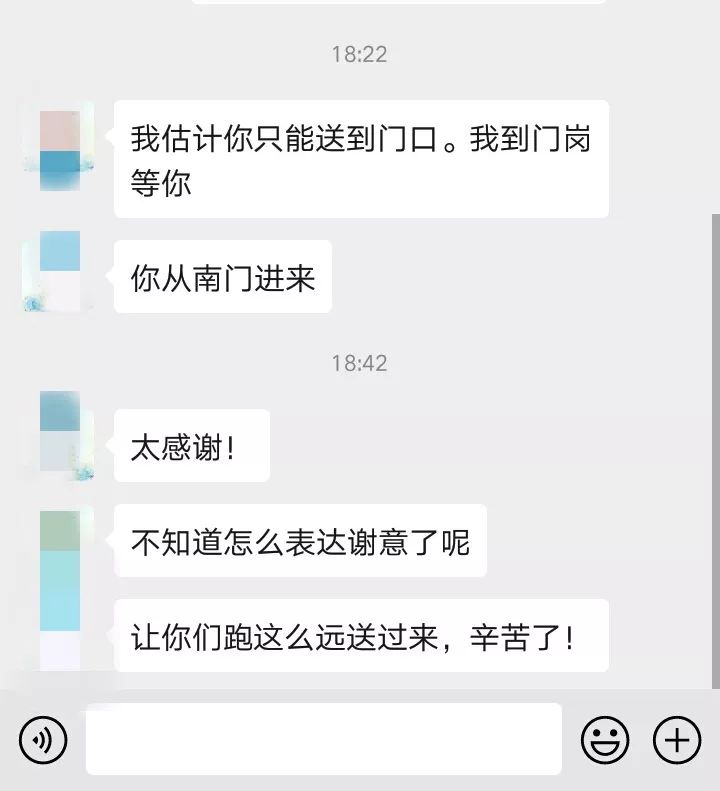720x791 pixels.
Task: Focus the message text field
Action: (x=323, y=739)
